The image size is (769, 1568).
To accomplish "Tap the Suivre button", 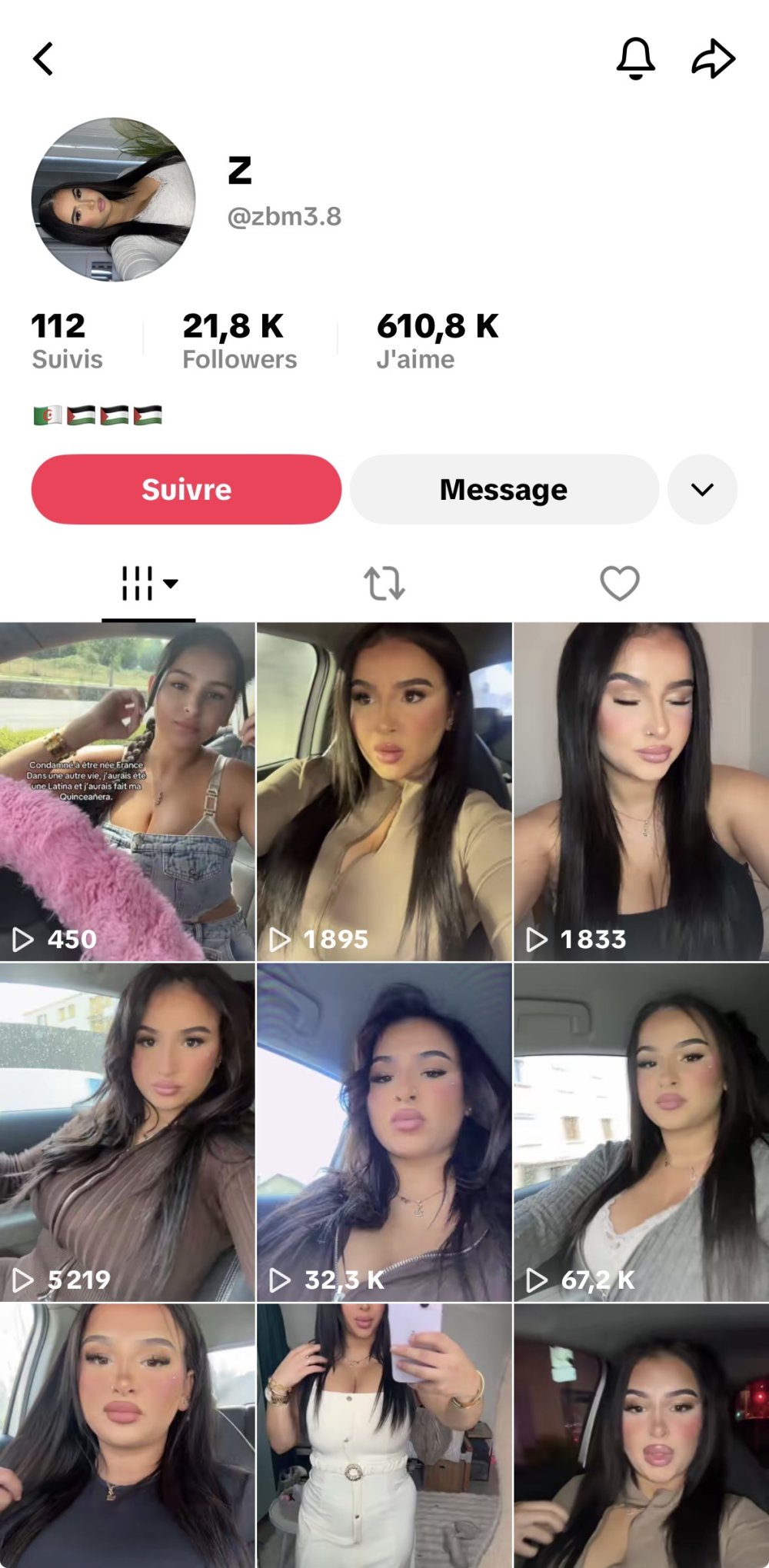I will tap(186, 489).
